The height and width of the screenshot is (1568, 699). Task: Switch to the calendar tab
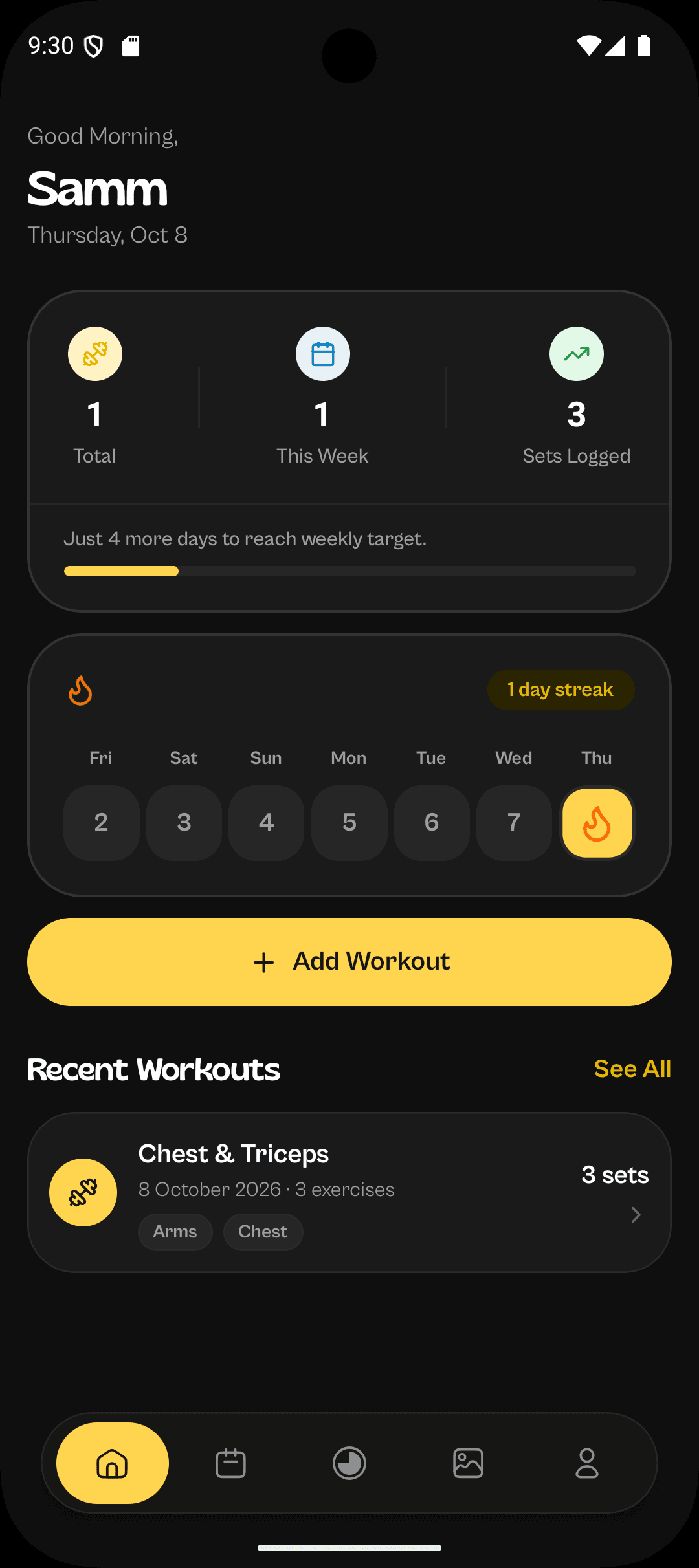tap(230, 1463)
